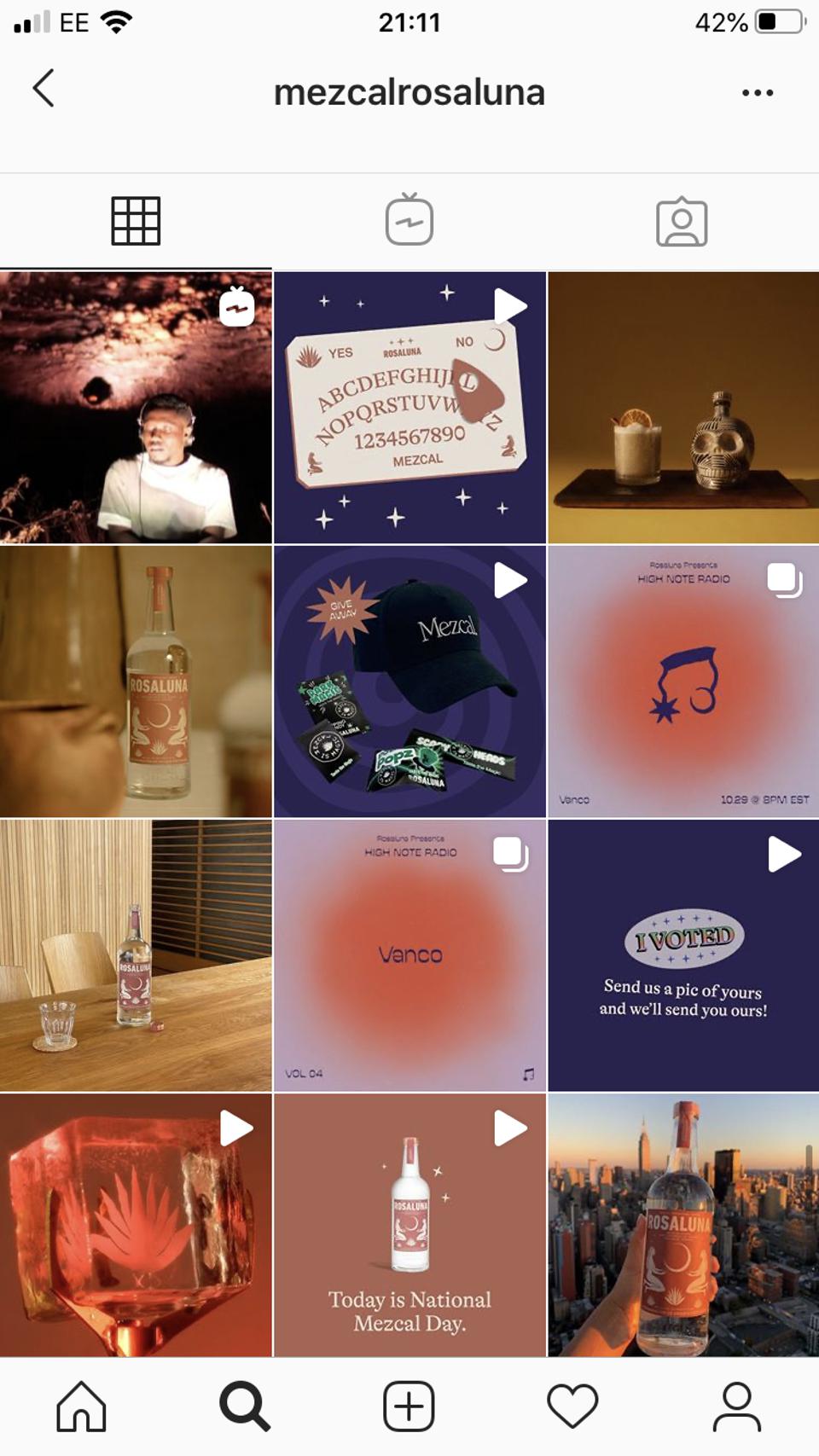Switch to the posts grid tab
The height and width of the screenshot is (1456, 819).
pyautogui.click(x=136, y=222)
